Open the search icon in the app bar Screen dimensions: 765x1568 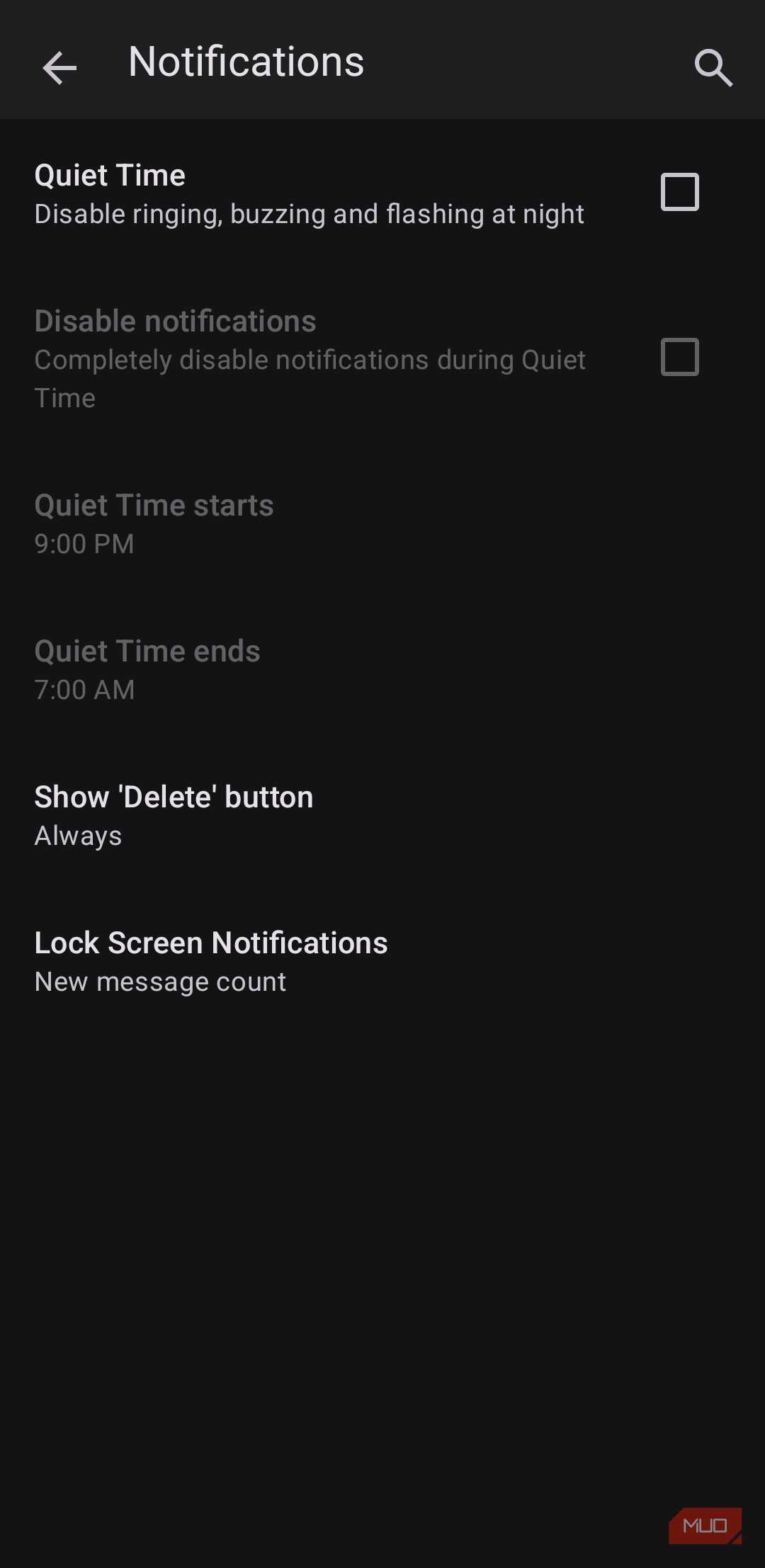tap(713, 68)
